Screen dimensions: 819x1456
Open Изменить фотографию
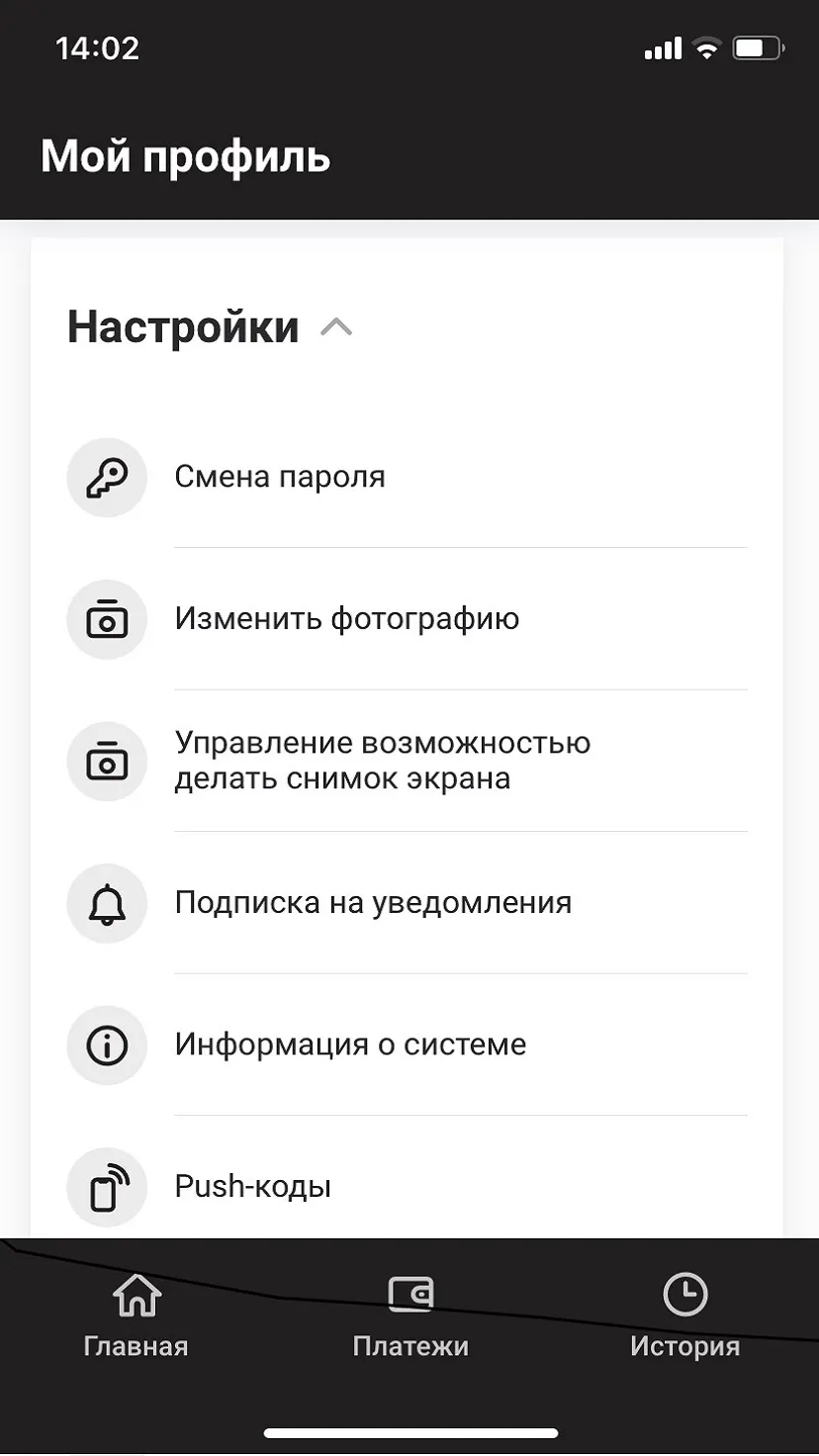(x=408, y=619)
